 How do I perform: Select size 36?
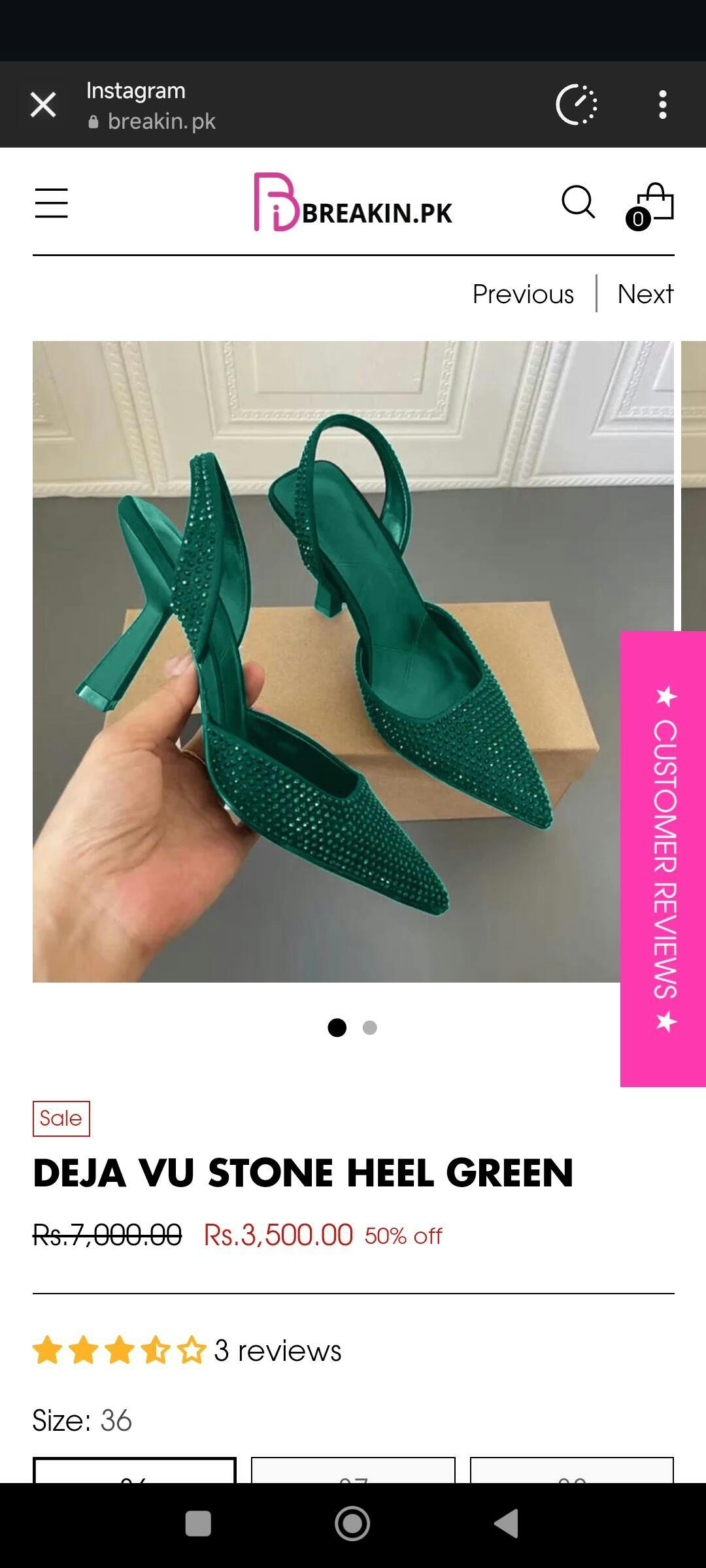(135, 1471)
